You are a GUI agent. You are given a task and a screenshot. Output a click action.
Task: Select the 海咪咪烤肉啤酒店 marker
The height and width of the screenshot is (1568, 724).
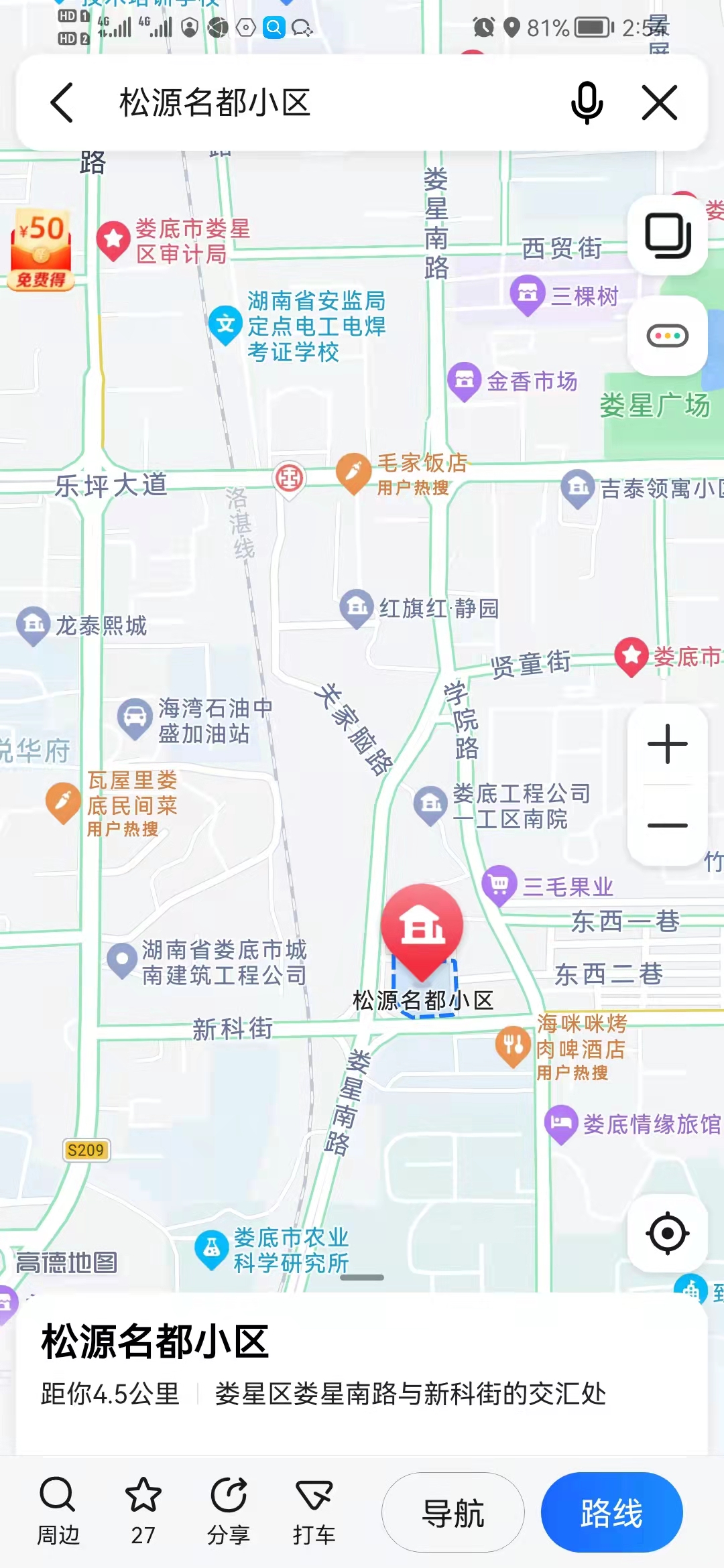(x=513, y=1045)
